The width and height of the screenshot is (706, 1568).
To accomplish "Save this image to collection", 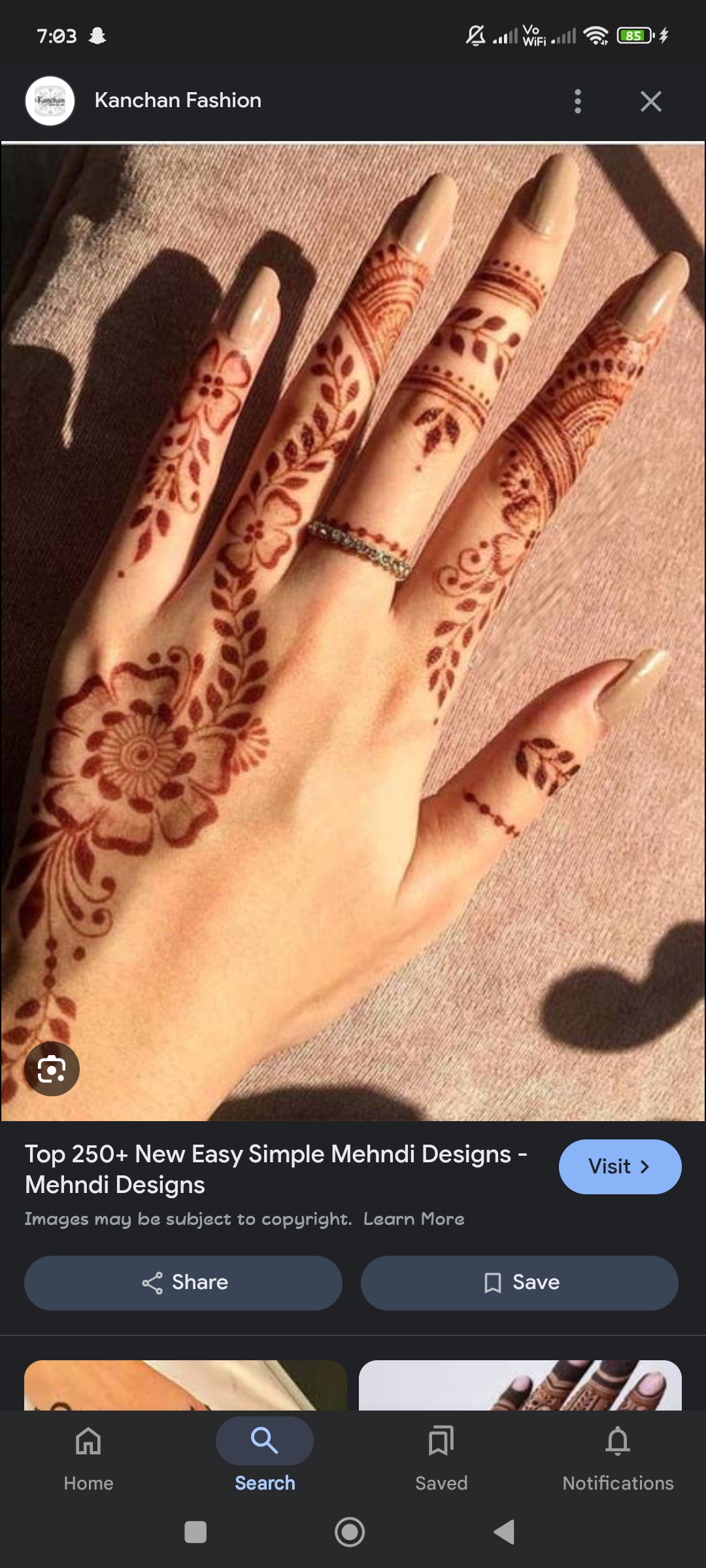I will (520, 1282).
